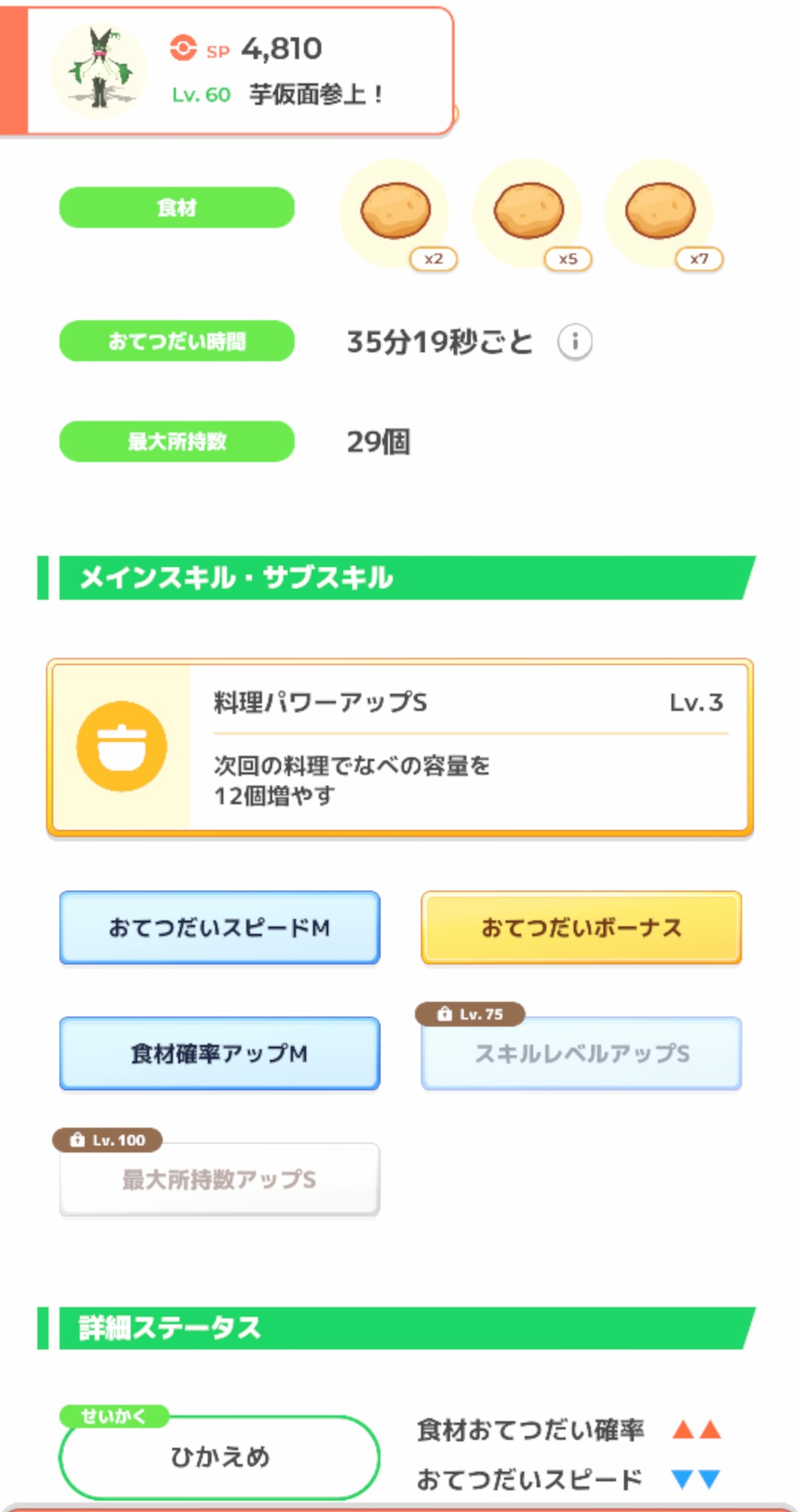View locked スキルレベルアップS sub skill
800x1512 pixels.
(581, 1053)
